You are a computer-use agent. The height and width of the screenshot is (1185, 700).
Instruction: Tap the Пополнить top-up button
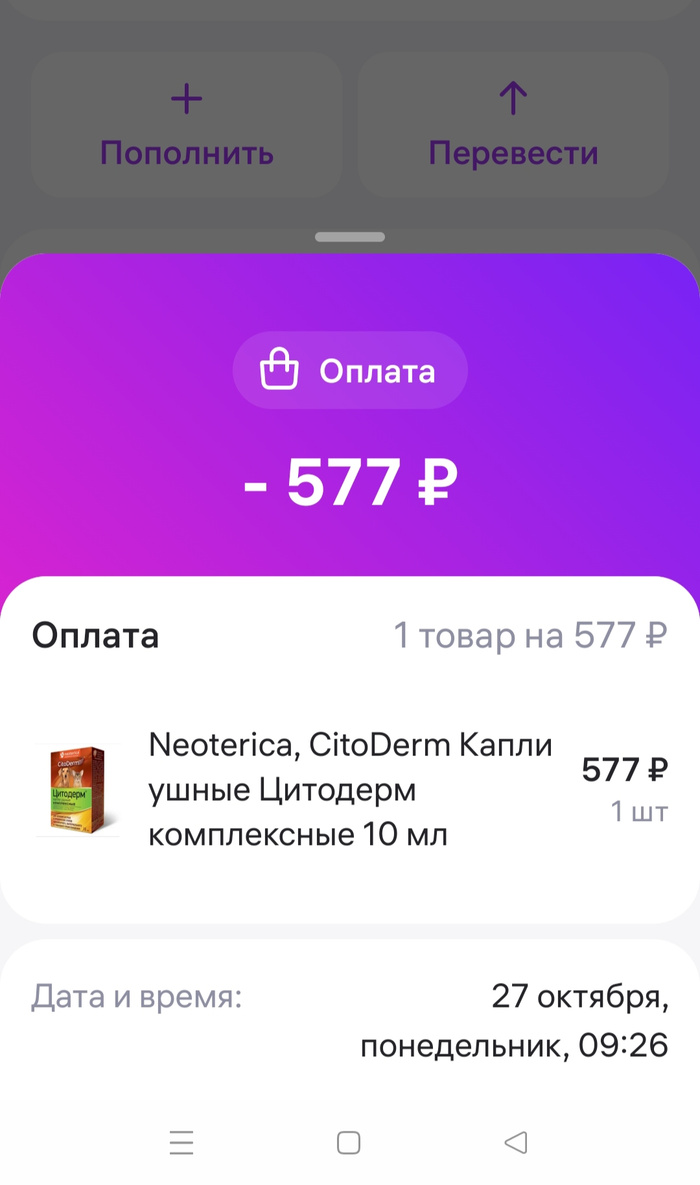(x=187, y=125)
